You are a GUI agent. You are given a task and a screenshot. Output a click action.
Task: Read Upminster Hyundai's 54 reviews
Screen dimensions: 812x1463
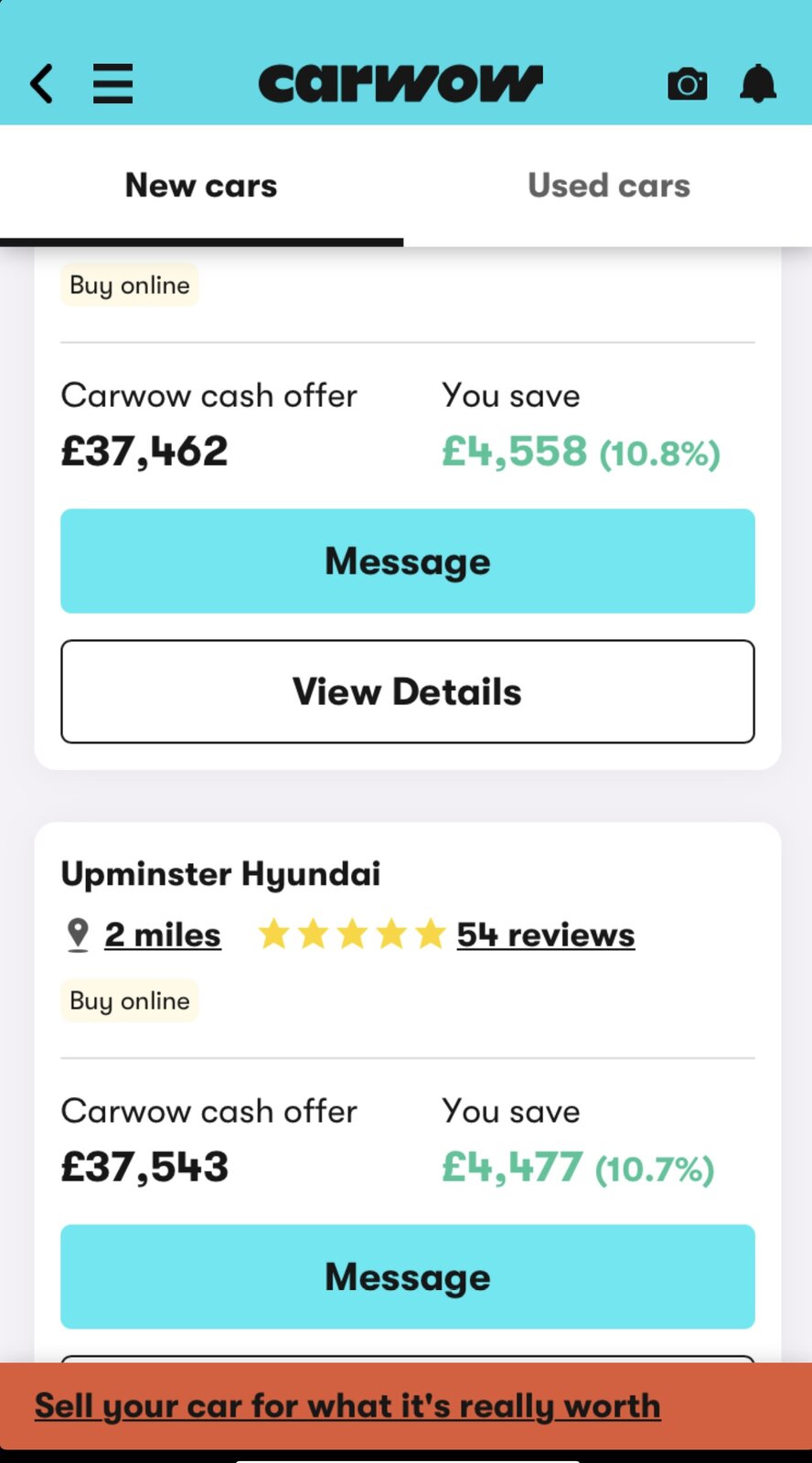[545, 935]
